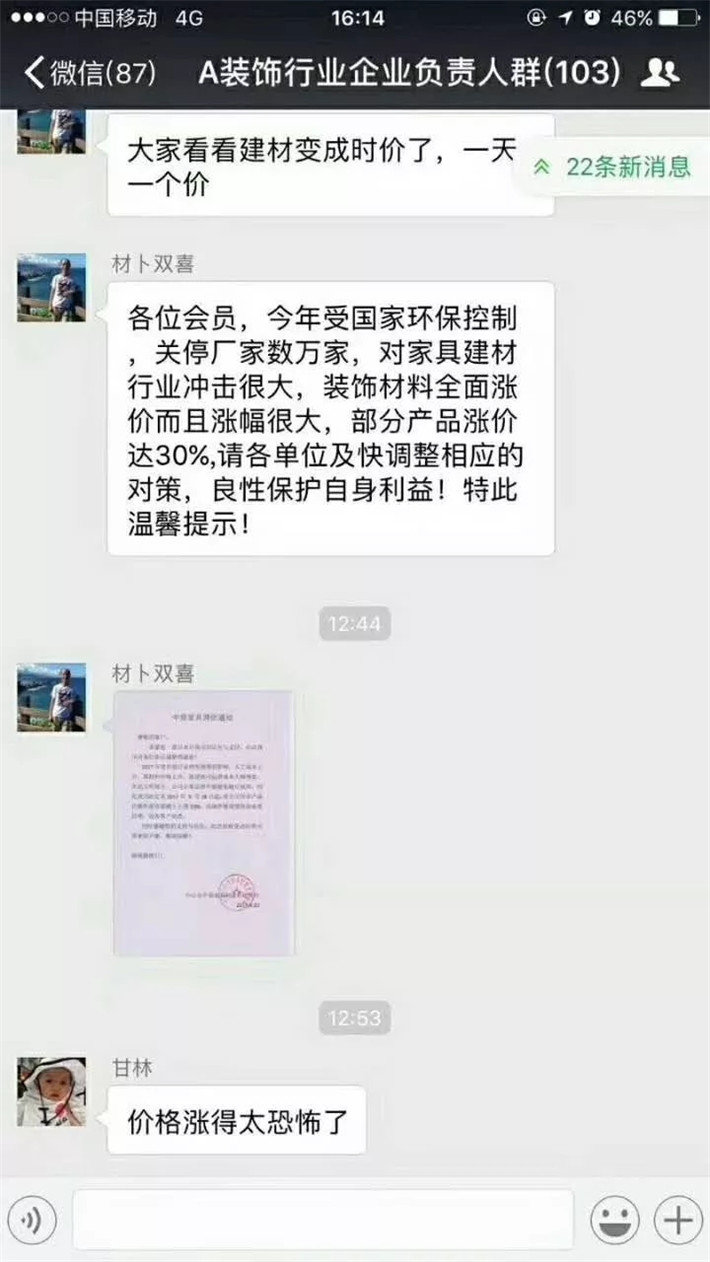The image size is (710, 1262).
Task: Open the plus attachment menu
Action: [x=677, y=1221]
